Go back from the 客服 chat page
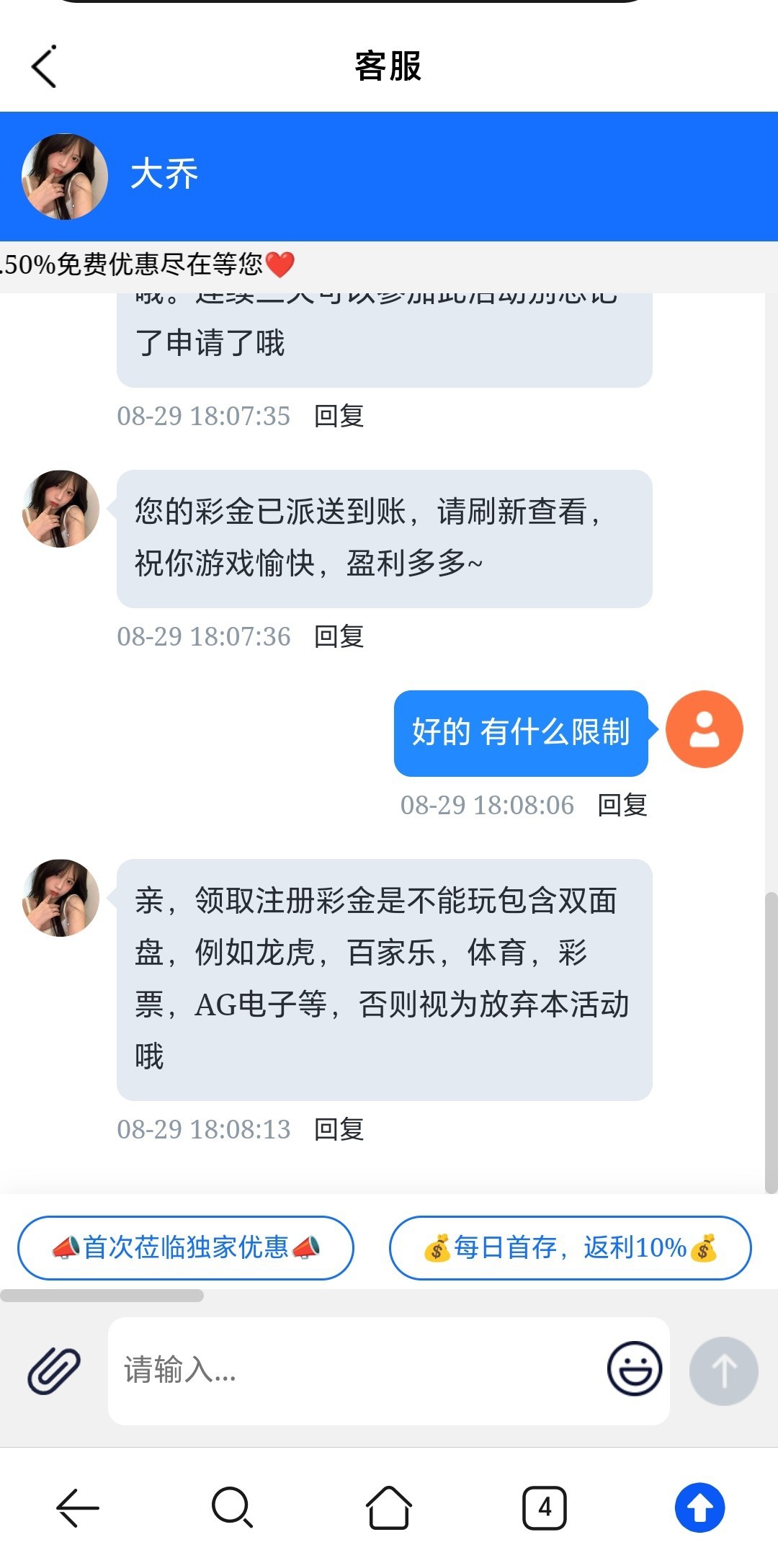The width and height of the screenshot is (778, 1568). tap(44, 66)
